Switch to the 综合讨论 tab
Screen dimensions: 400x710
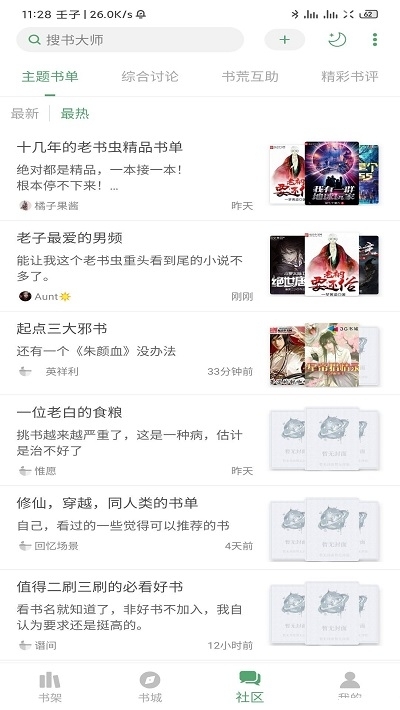(x=150, y=77)
